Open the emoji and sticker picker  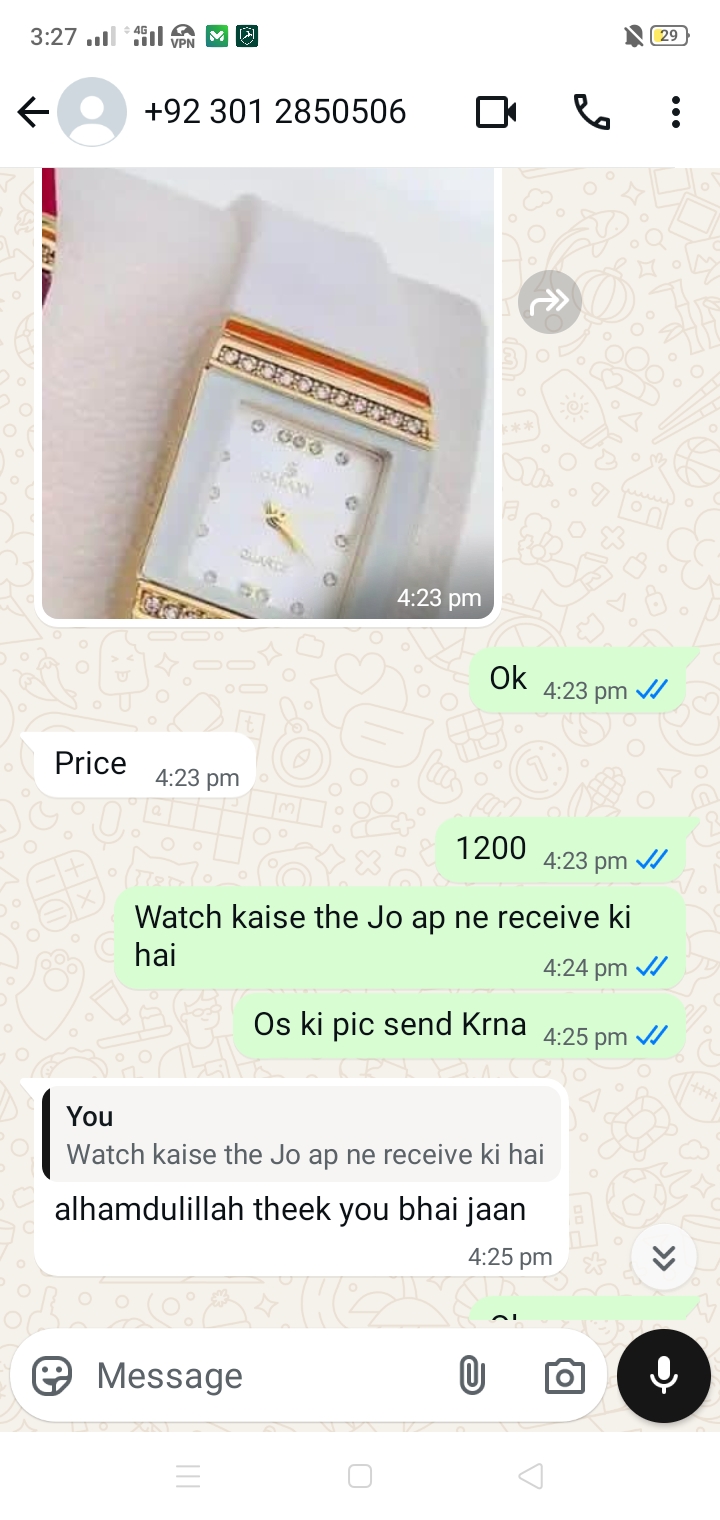pos(52,1376)
